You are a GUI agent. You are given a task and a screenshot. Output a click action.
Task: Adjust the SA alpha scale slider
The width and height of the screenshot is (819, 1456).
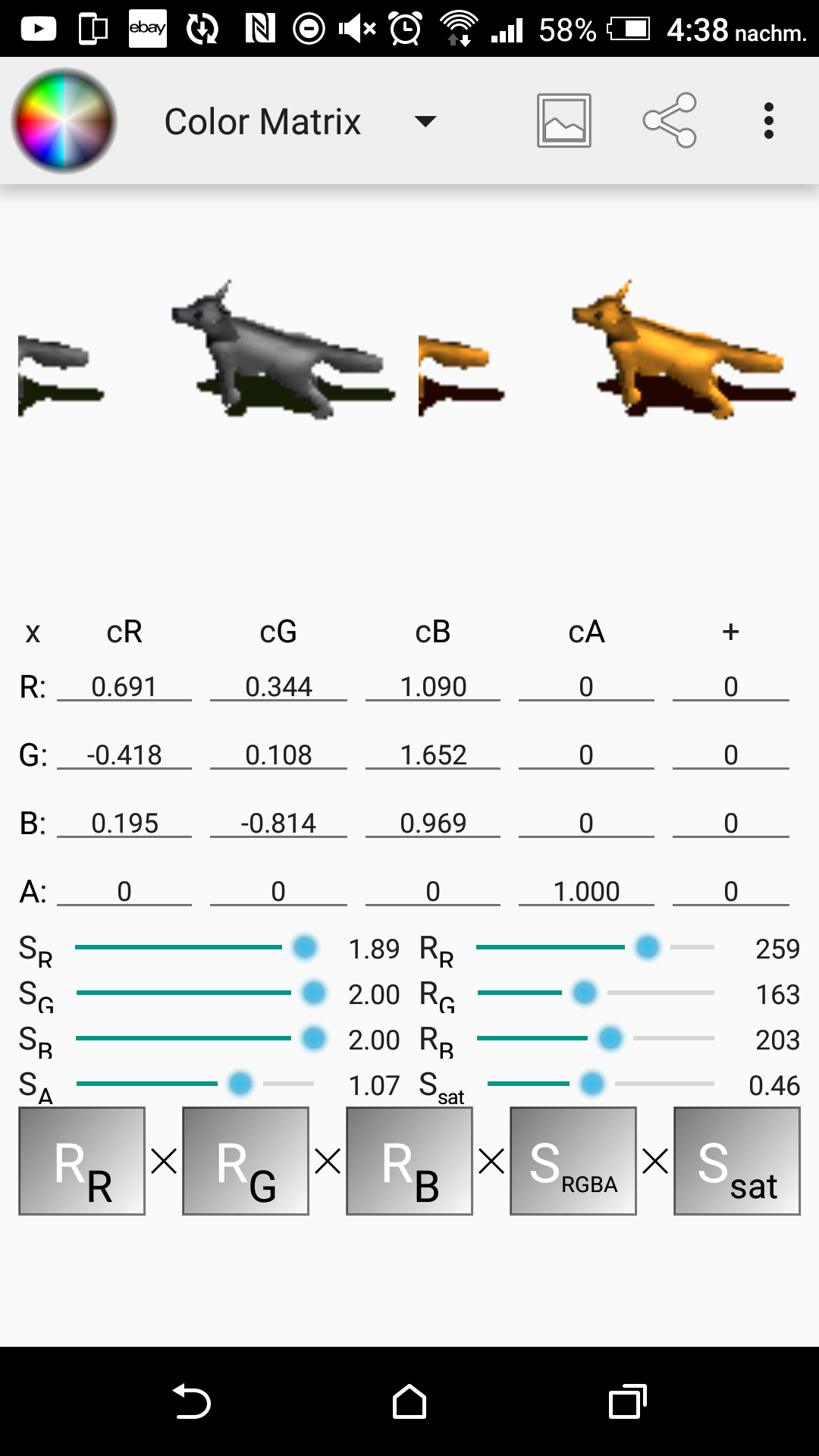coord(240,1084)
